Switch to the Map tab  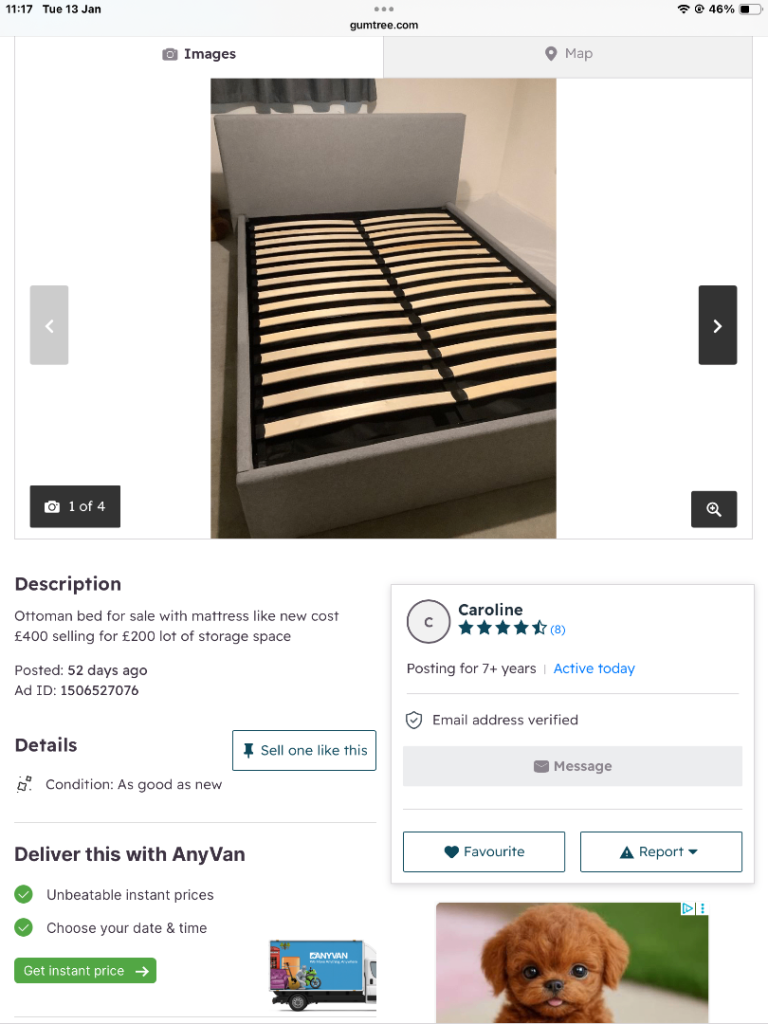[x=568, y=54]
